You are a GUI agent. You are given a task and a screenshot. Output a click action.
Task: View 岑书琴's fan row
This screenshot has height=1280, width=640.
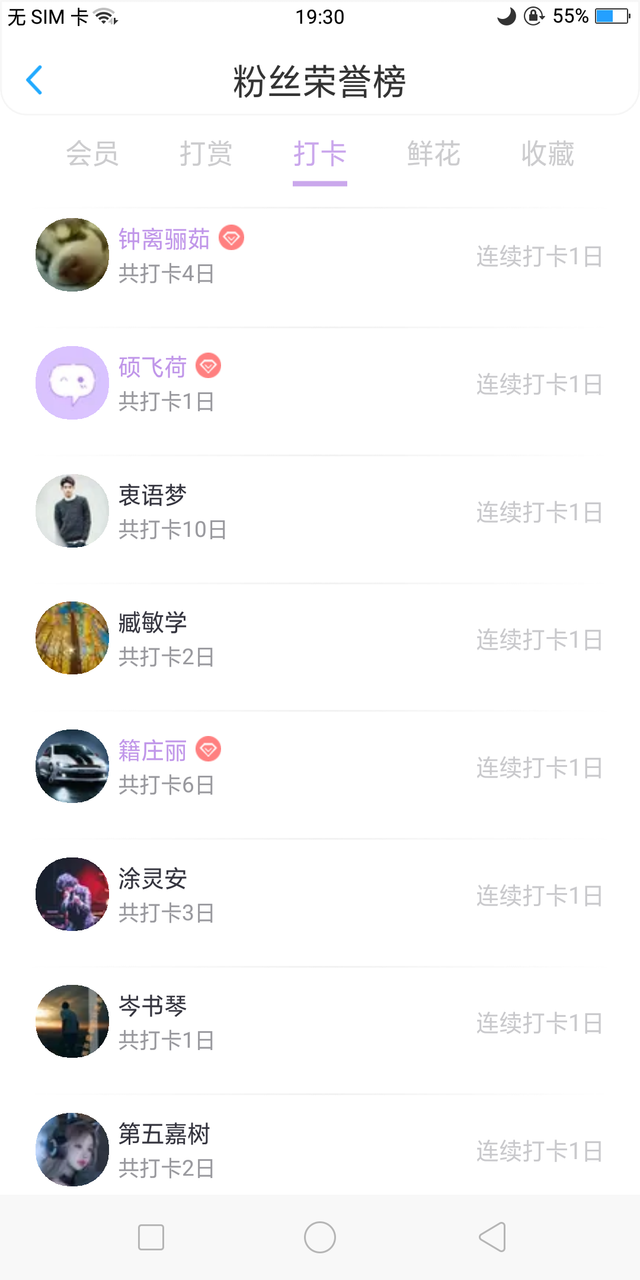tap(320, 1023)
